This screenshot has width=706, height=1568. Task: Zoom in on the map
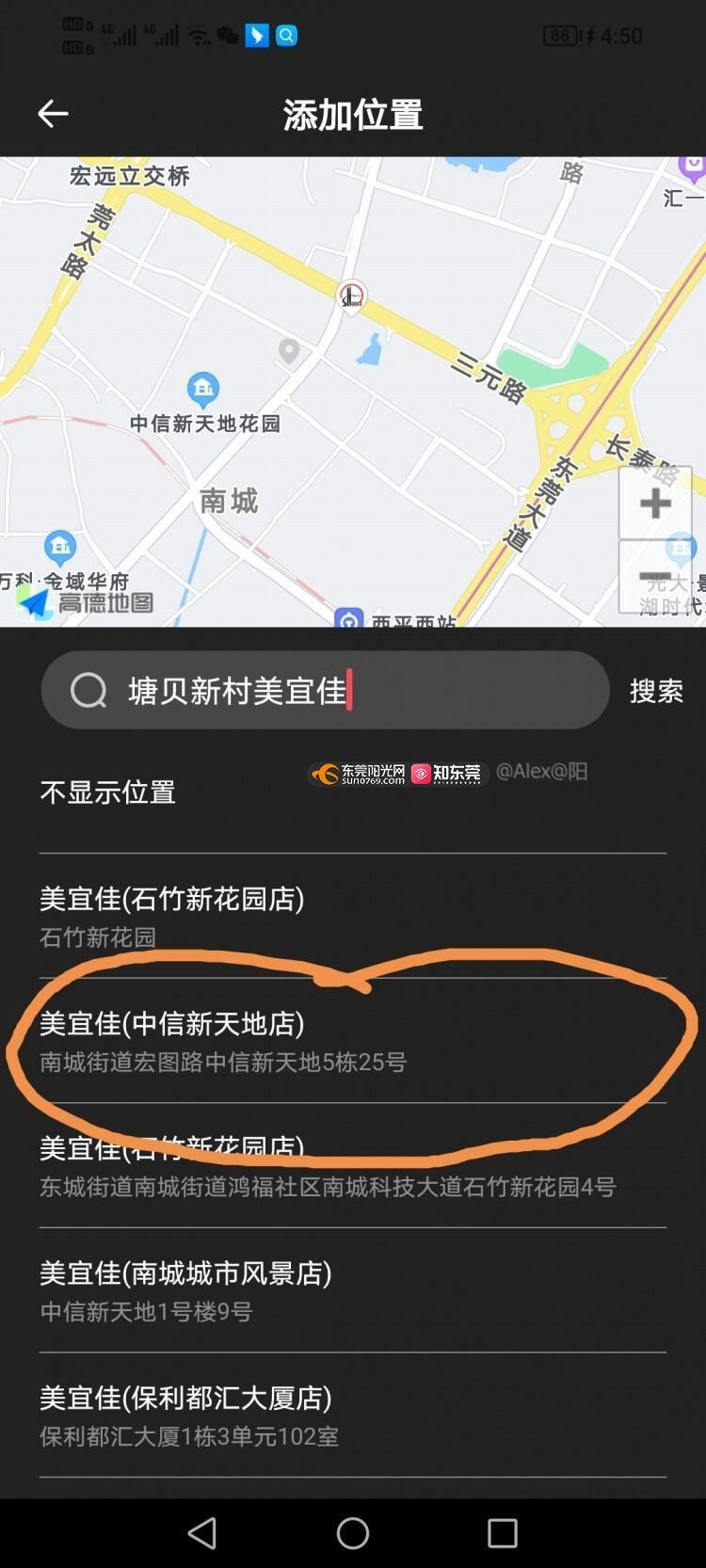[655, 503]
